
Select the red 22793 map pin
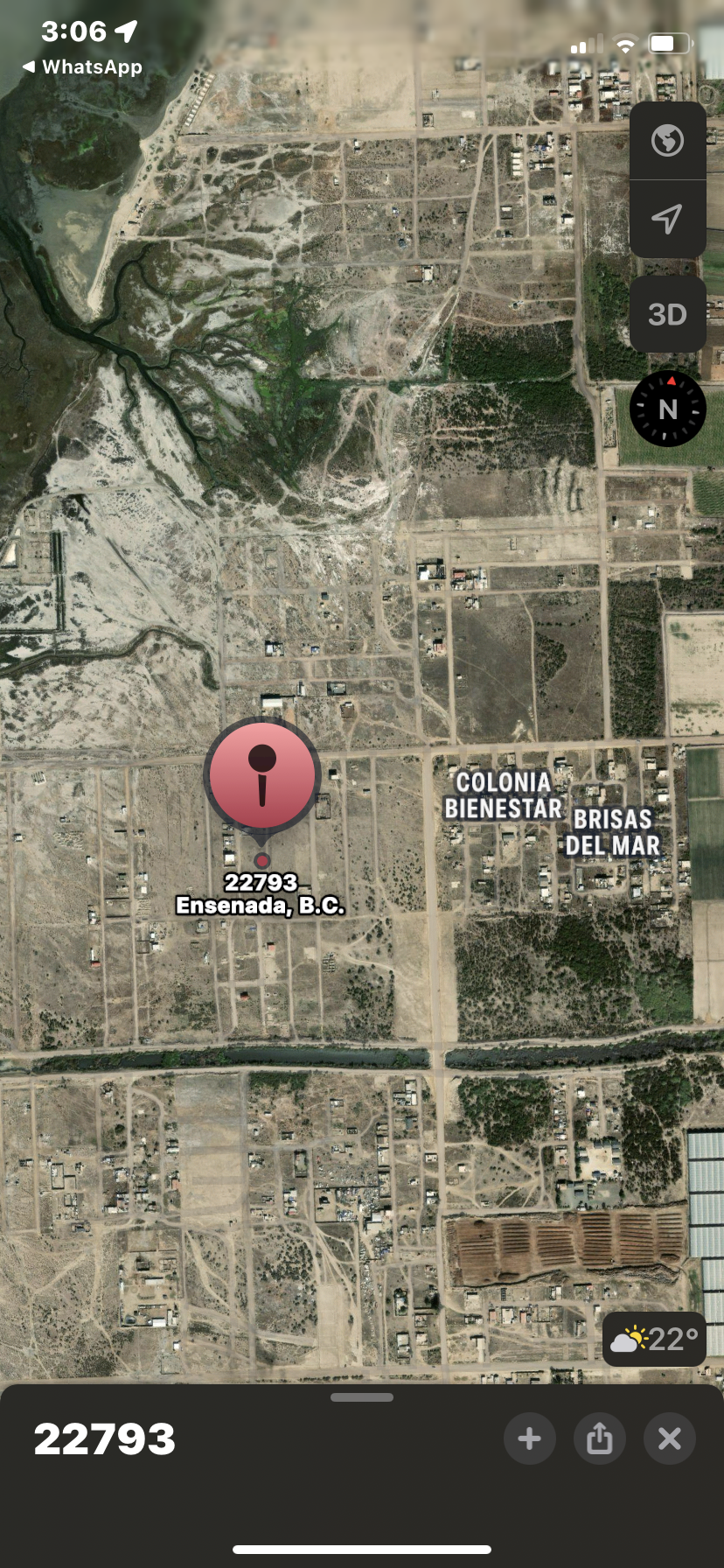coord(262,774)
